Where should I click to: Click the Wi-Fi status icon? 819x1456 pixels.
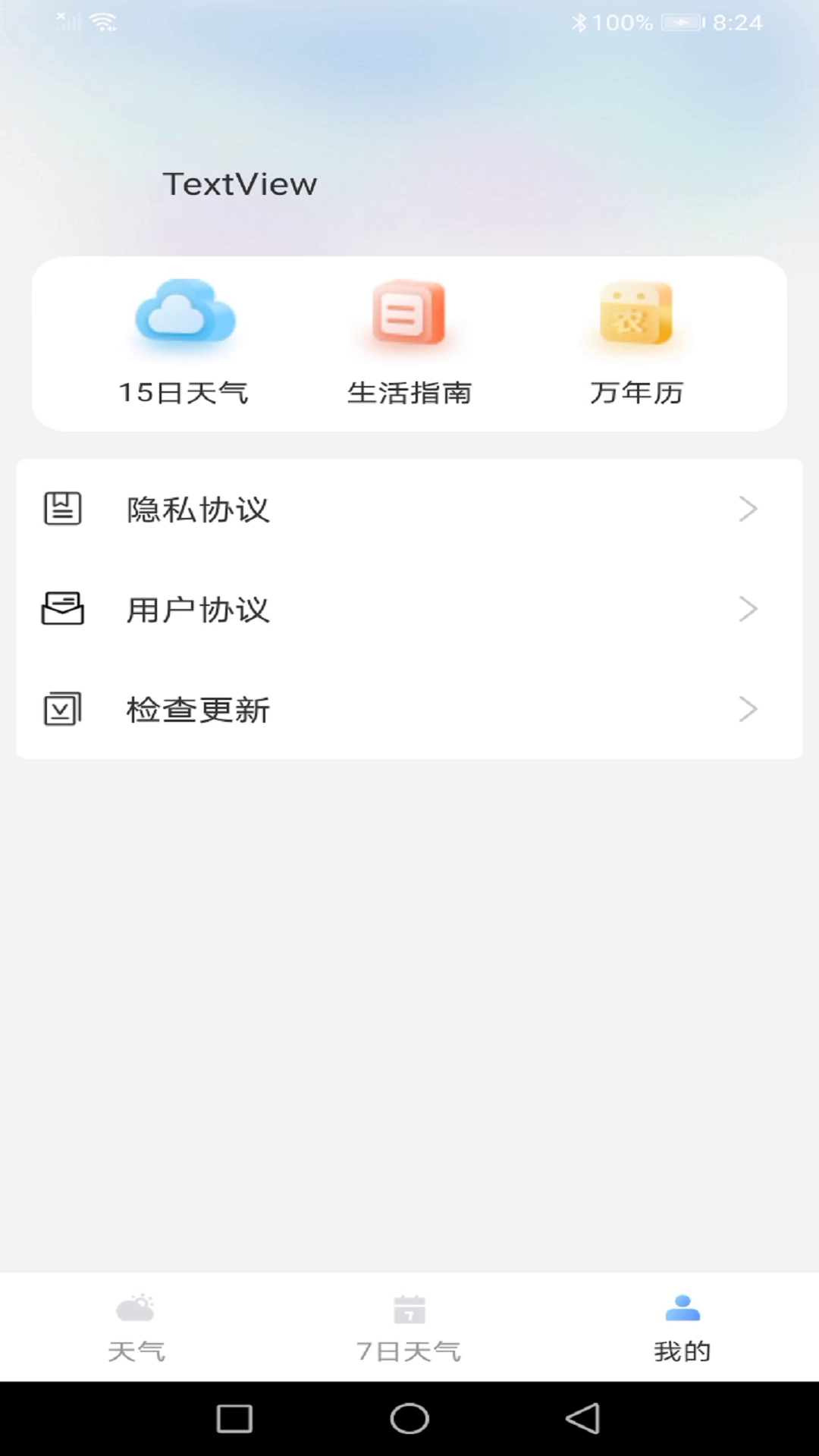(102, 21)
